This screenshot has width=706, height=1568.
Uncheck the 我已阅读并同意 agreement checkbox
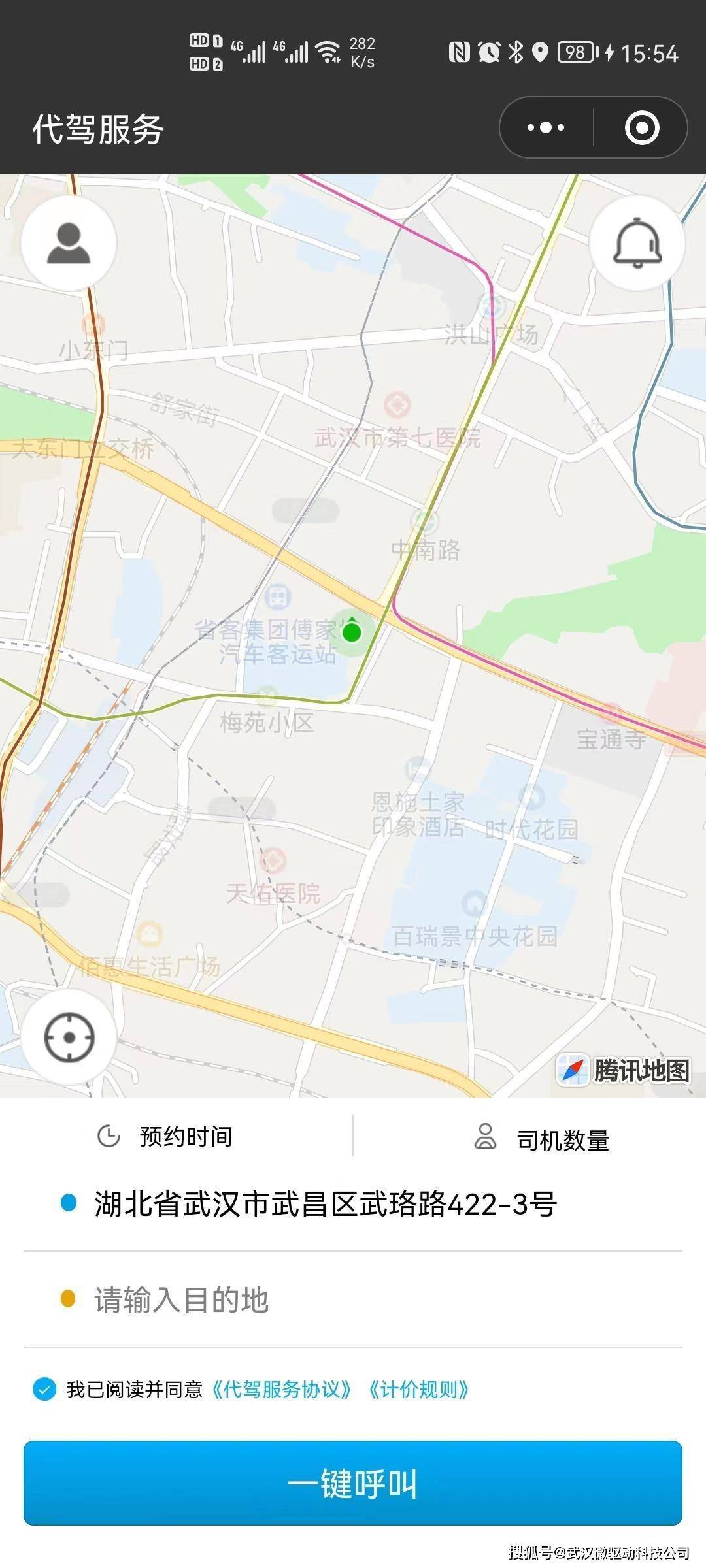point(44,1390)
